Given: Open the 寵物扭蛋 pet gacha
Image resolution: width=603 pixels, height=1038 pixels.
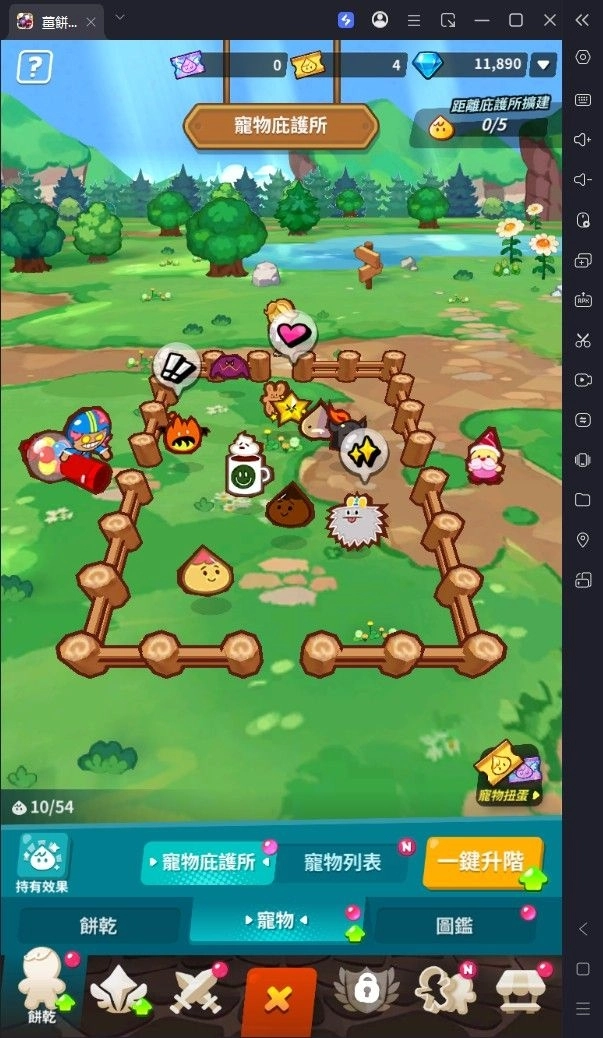Looking at the screenshot, I should coord(509,773).
